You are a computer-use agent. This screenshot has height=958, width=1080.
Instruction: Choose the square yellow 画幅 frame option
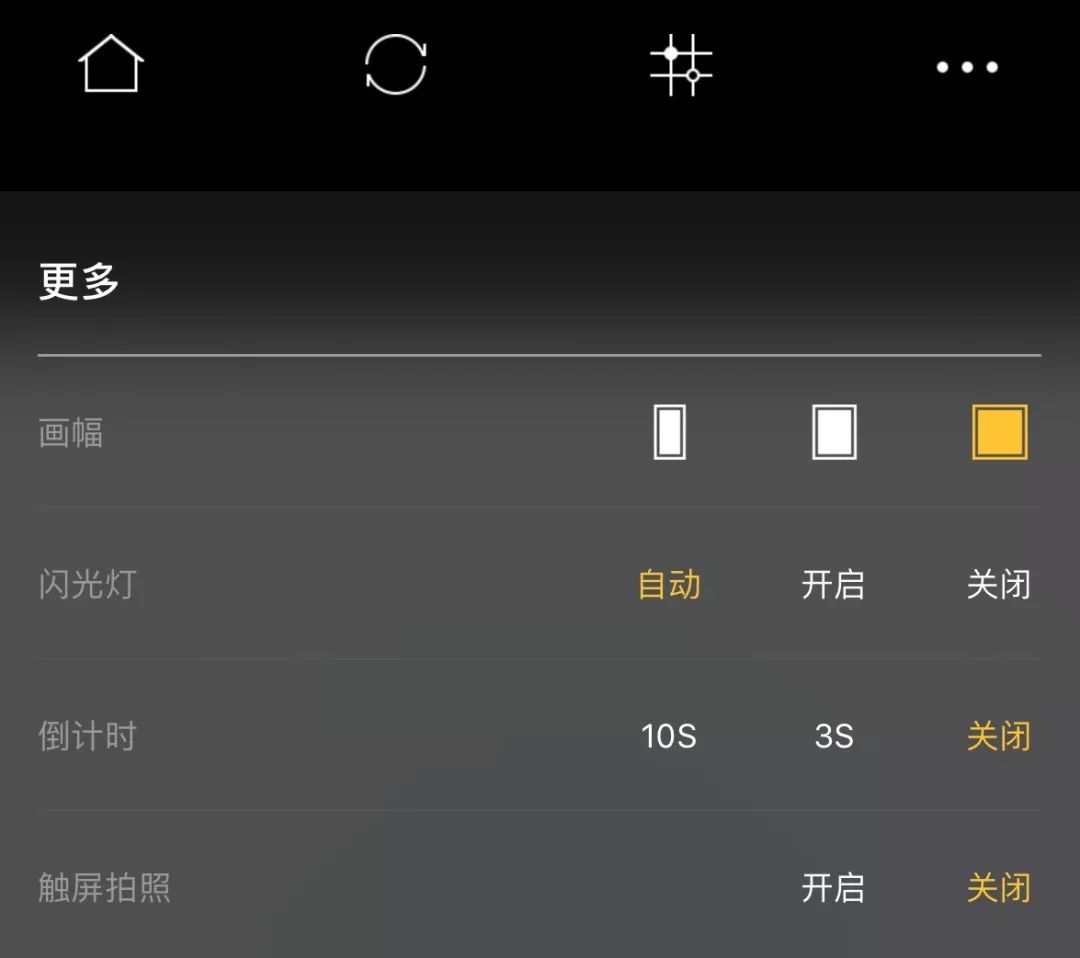click(999, 432)
